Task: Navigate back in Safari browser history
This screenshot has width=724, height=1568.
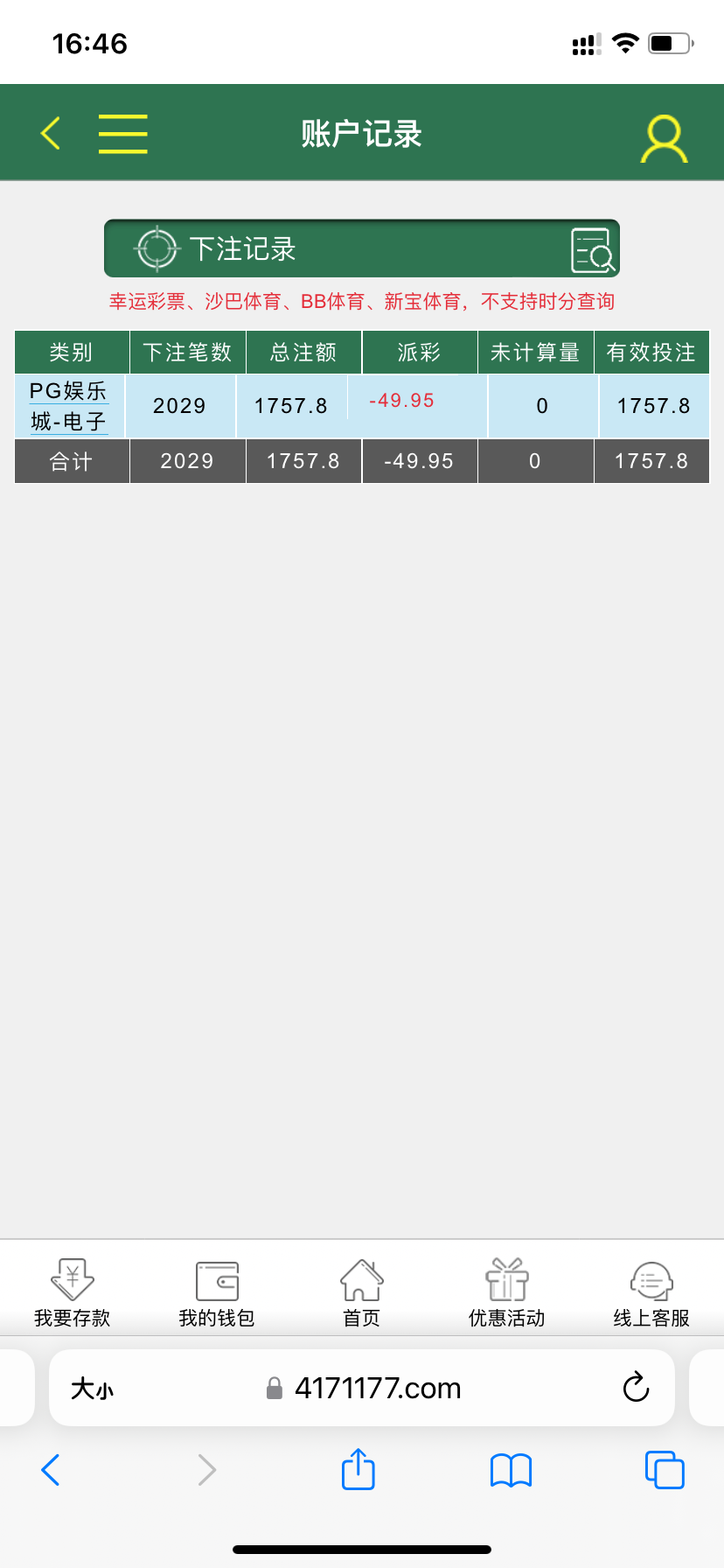Action: [51, 1470]
